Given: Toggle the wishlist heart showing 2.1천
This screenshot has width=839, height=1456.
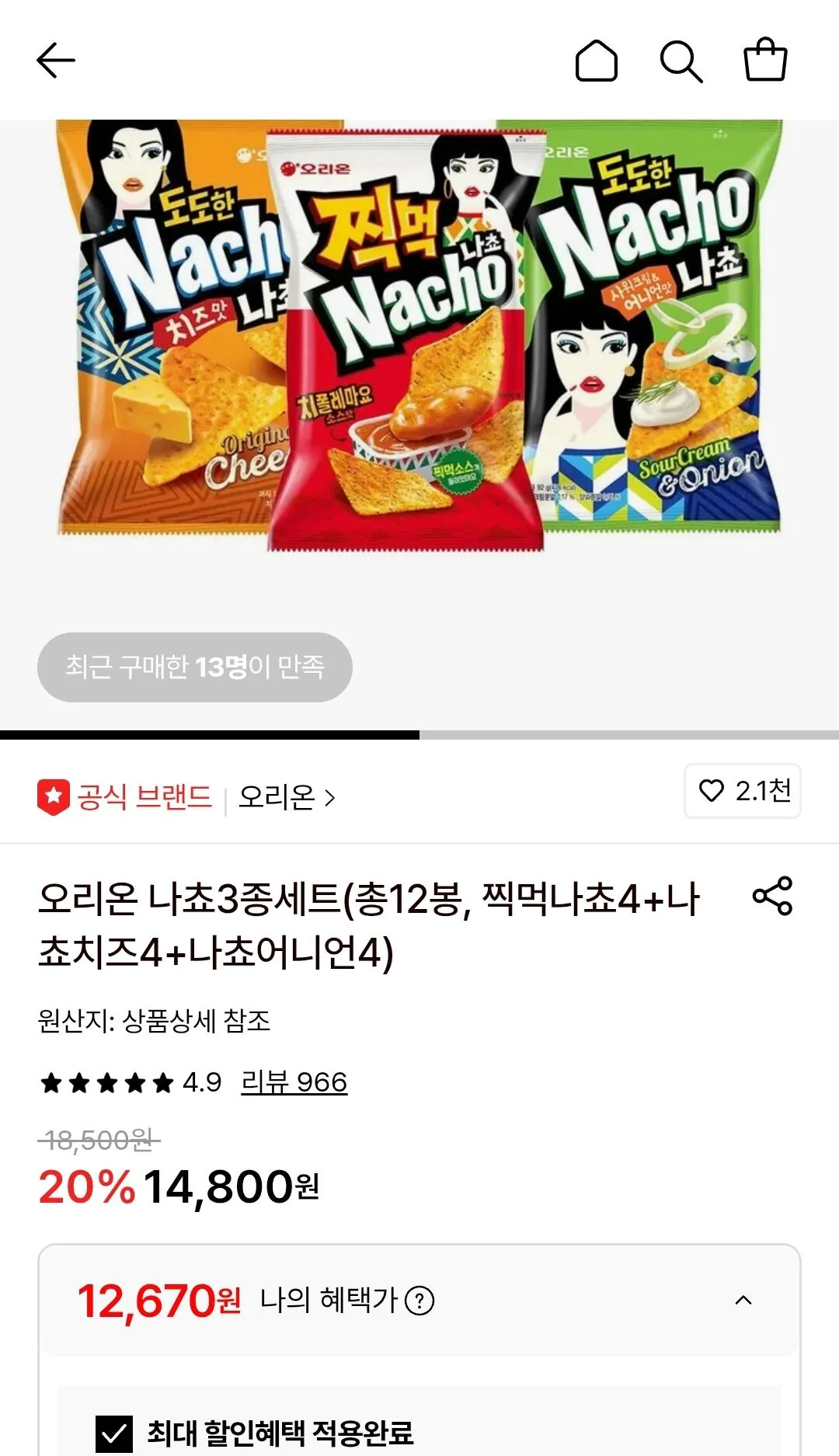Looking at the screenshot, I should click(x=742, y=792).
